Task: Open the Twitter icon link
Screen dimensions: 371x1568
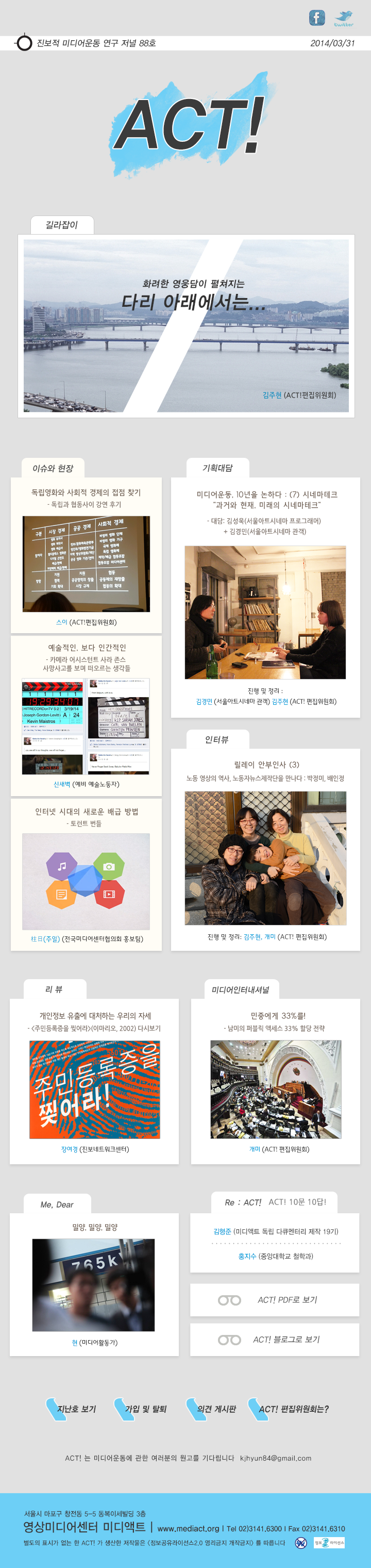Action: coord(344,18)
